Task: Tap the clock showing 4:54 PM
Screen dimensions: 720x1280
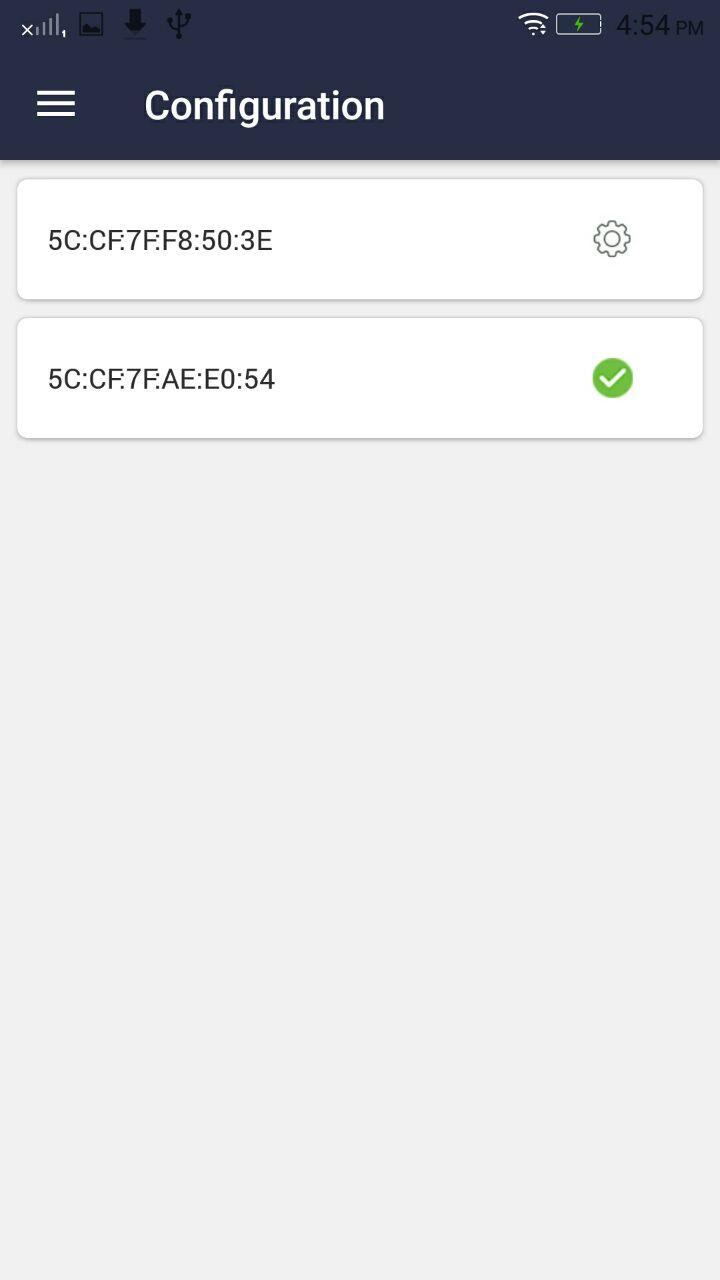Action: (x=653, y=25)
